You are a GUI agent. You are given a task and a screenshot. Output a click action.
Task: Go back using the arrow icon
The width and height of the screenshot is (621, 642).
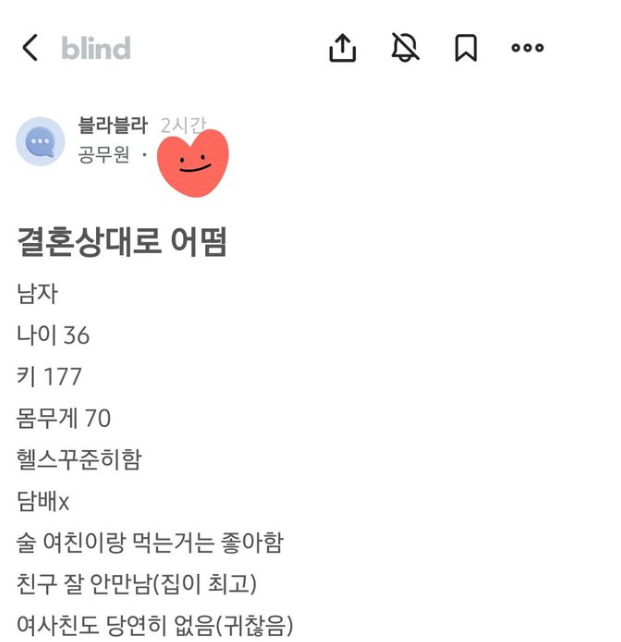(30, 47)
